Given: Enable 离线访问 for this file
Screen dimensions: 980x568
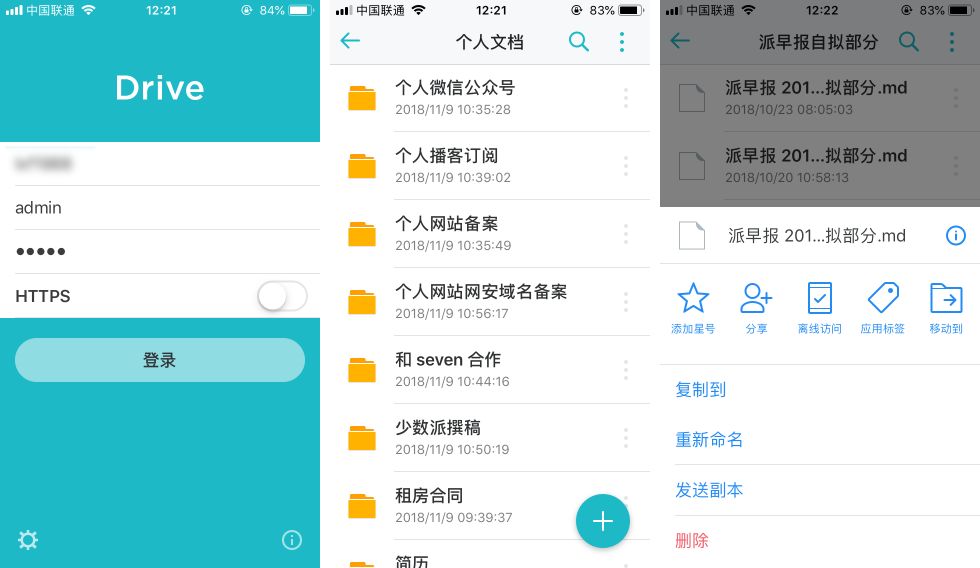Looking at the screenshot, I should 819,307.
